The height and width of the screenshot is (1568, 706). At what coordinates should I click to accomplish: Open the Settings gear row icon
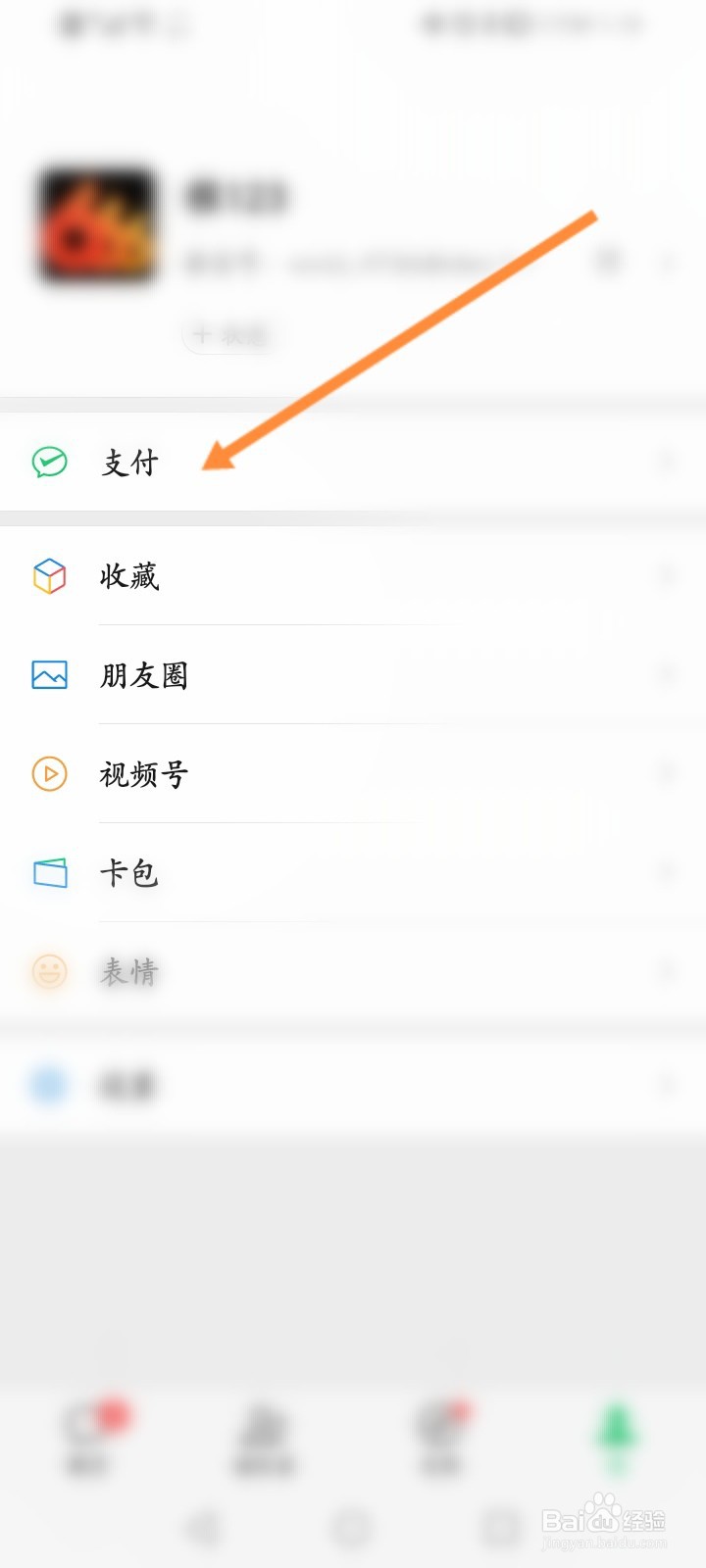click(x=49, y=1086)
